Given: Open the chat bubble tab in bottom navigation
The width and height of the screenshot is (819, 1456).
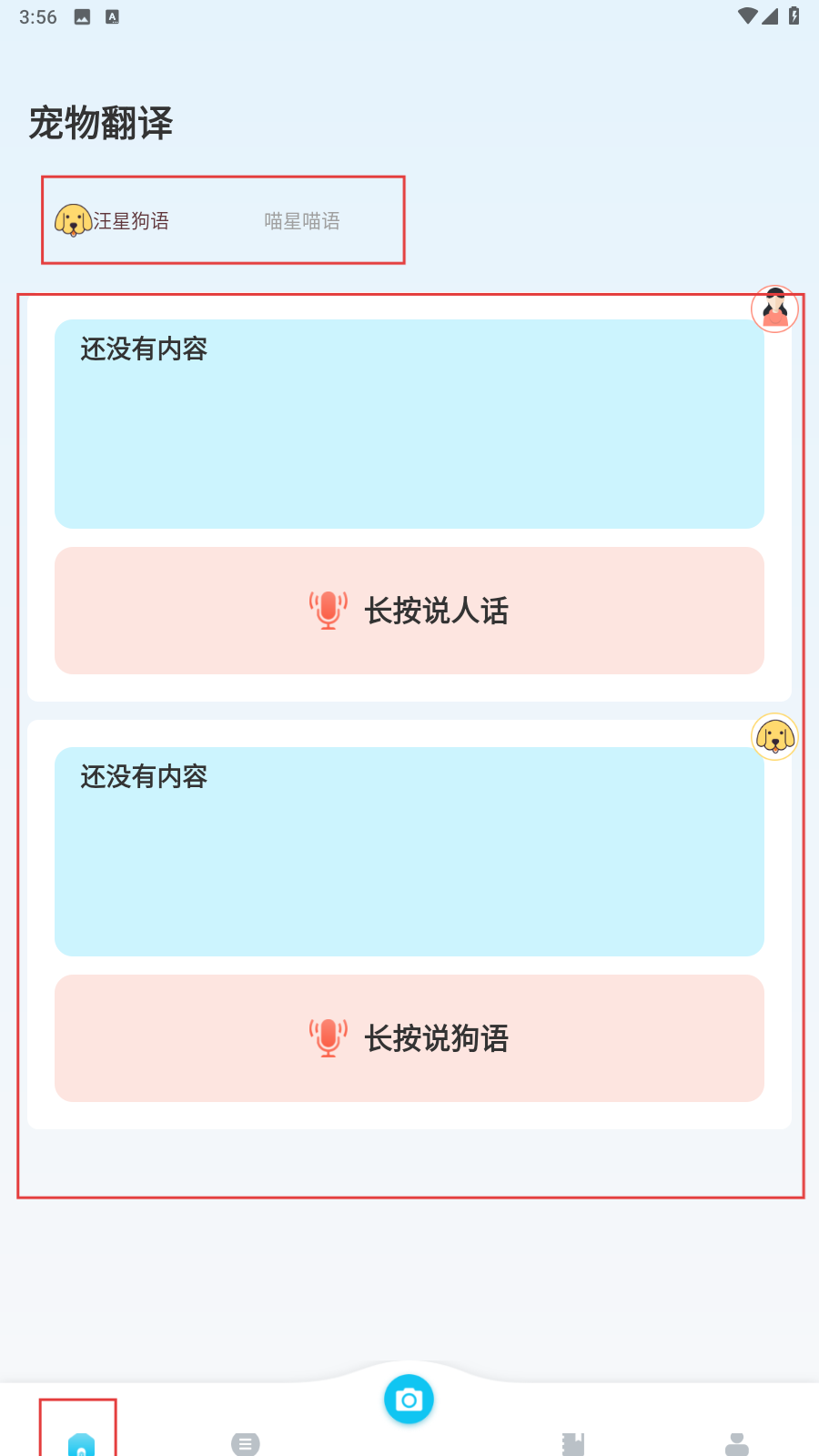Looking at the screenshot, I should click(x=245, y=1443).
